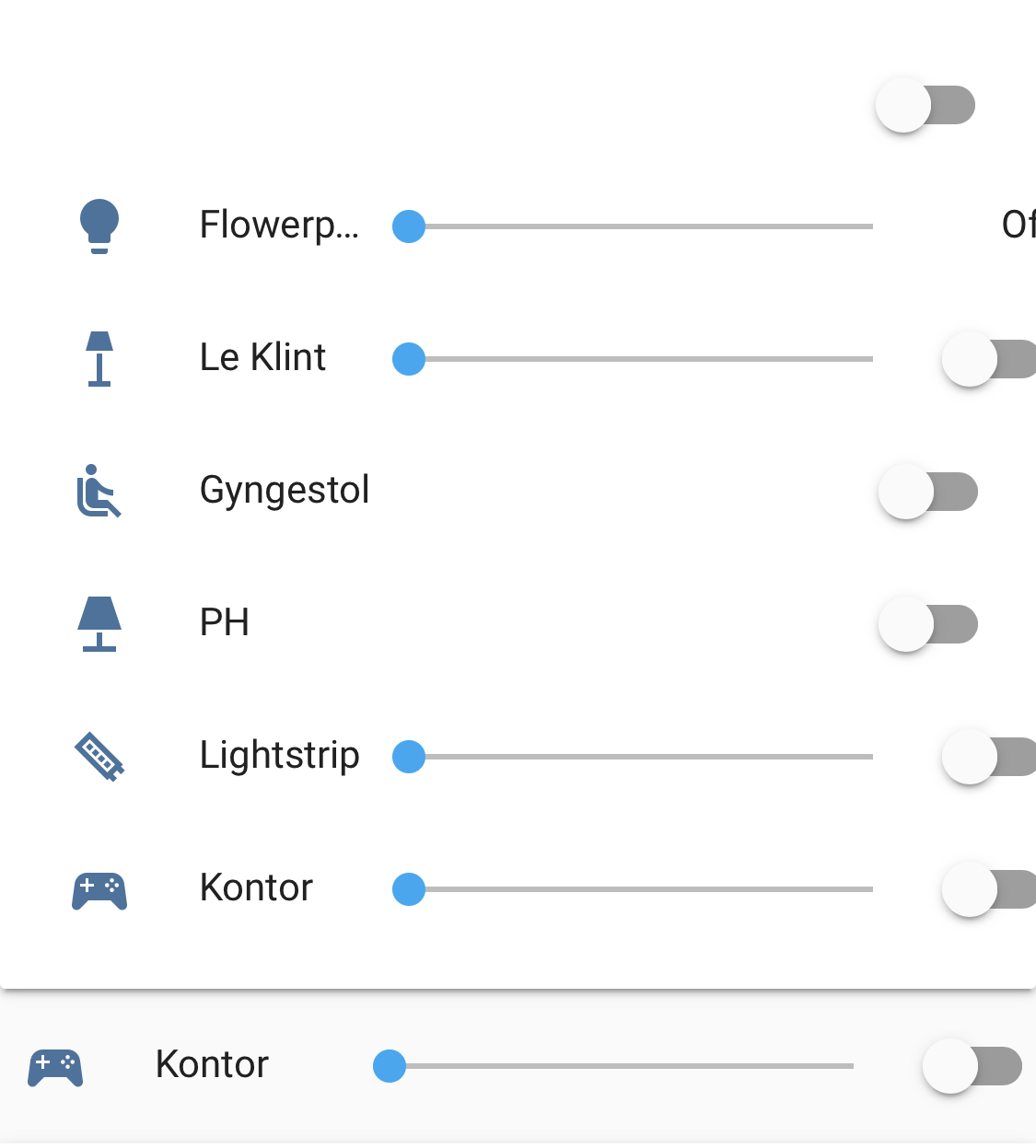This screenshot has width=1036, height=1148.
Task: Click the Flowerpot label text
Action: 280,225
